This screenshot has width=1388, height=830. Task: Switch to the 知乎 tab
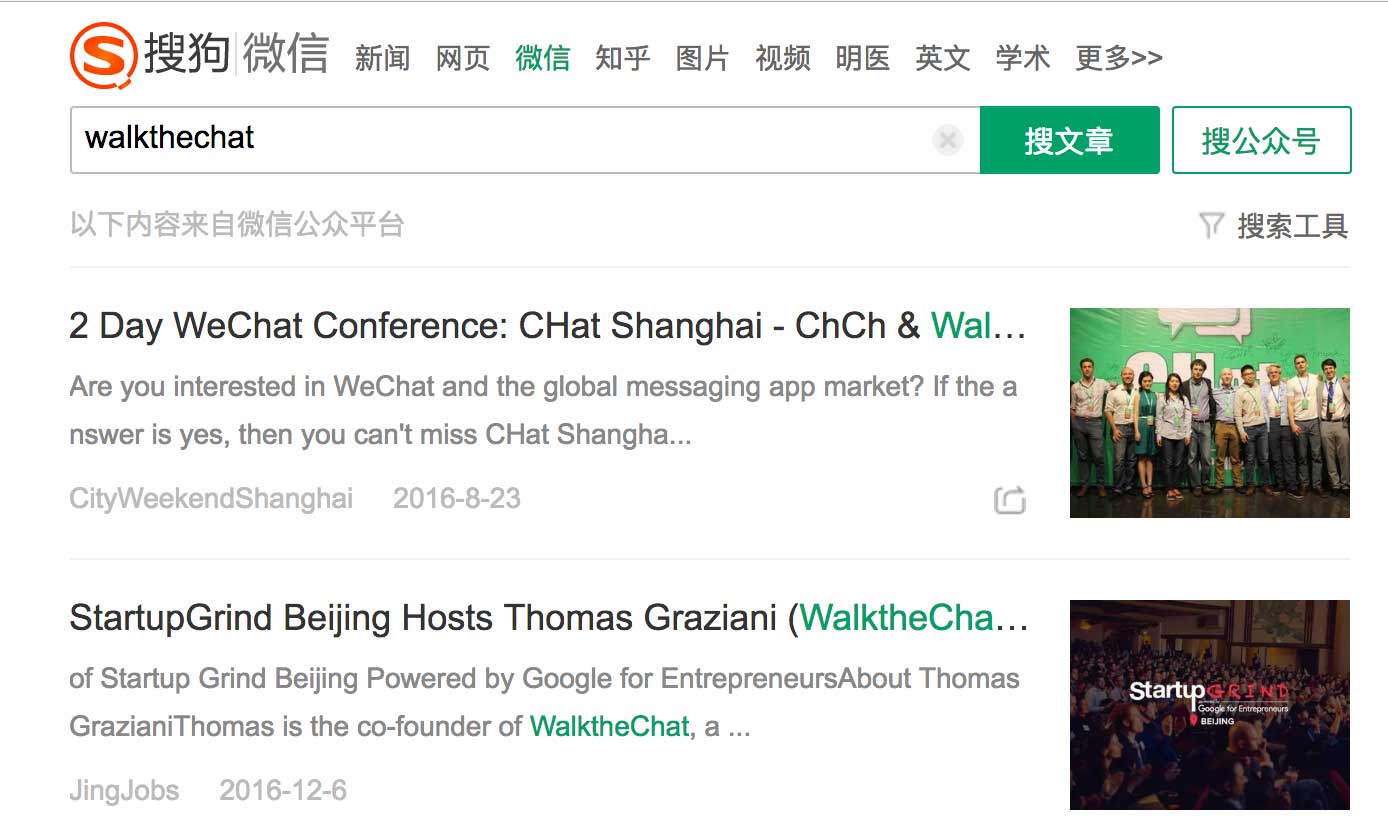[x=622, y=58]
